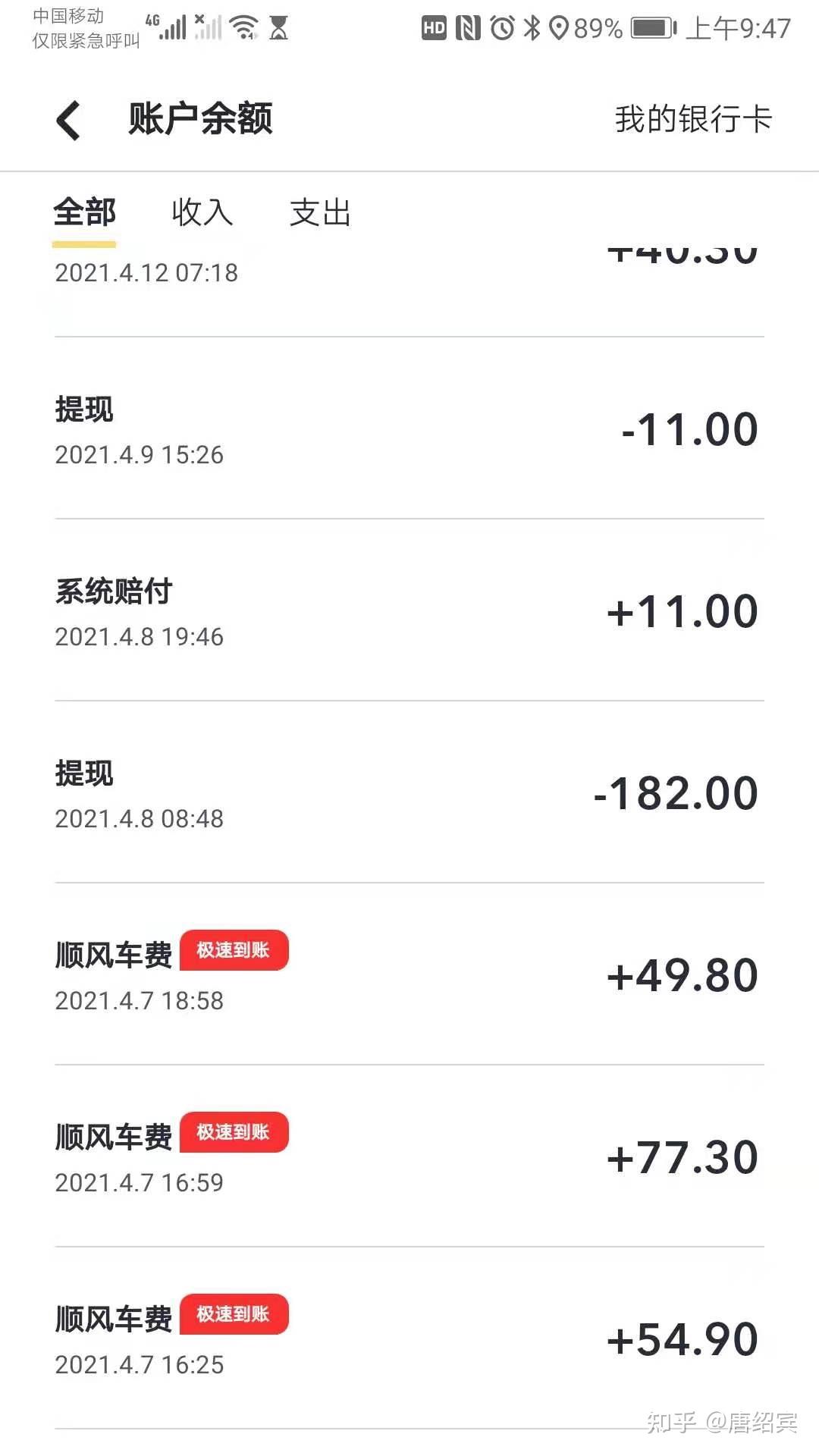Open the 提现 -11.00 record
Viewport: 819px width, 1456px height.
[409, 428]
